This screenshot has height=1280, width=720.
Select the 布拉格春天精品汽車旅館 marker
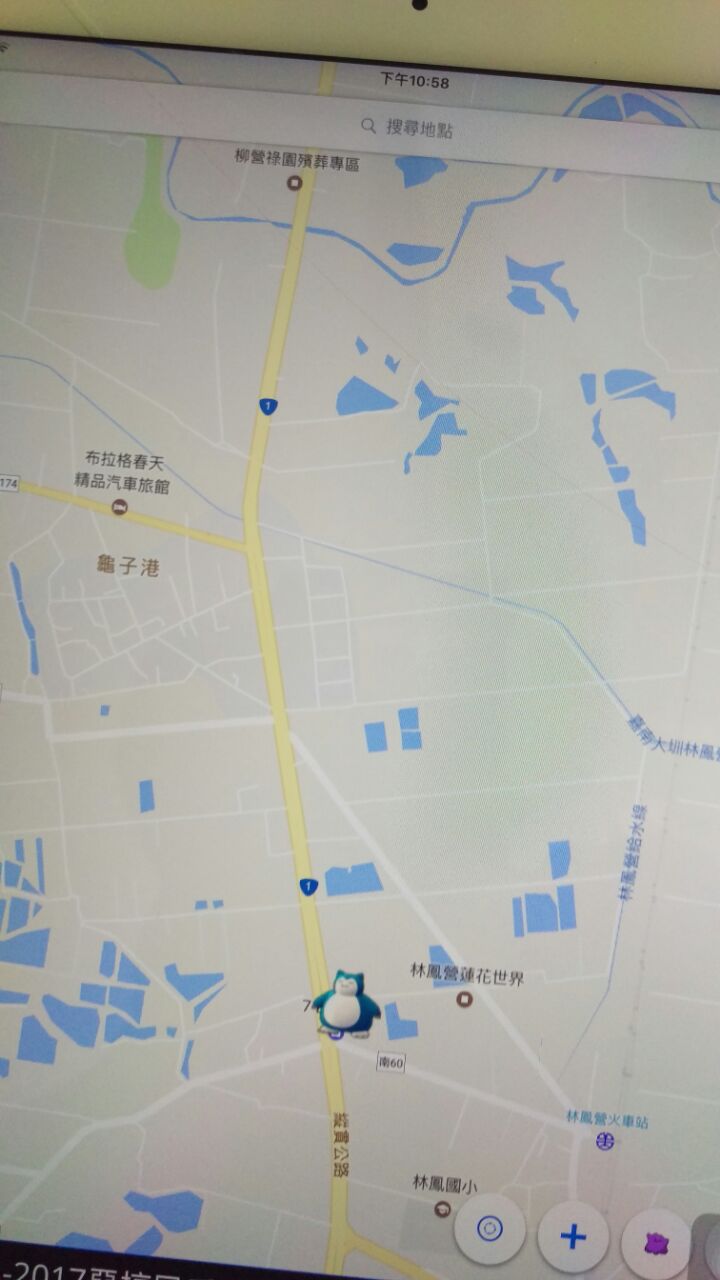(x=120, y=509)
